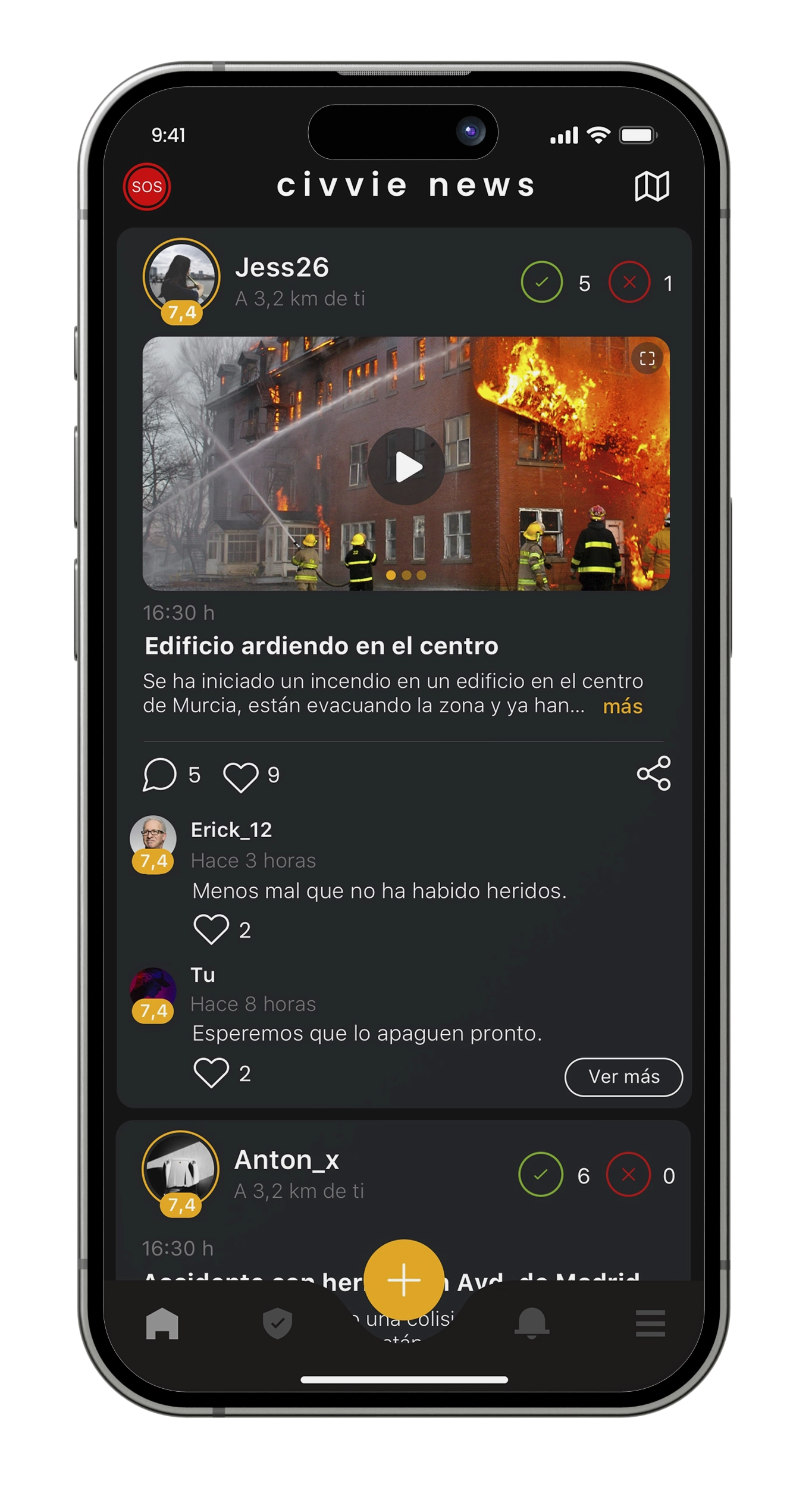Create a new post with plus button
Screen dimensions: 812x1487
[404, 1280]
